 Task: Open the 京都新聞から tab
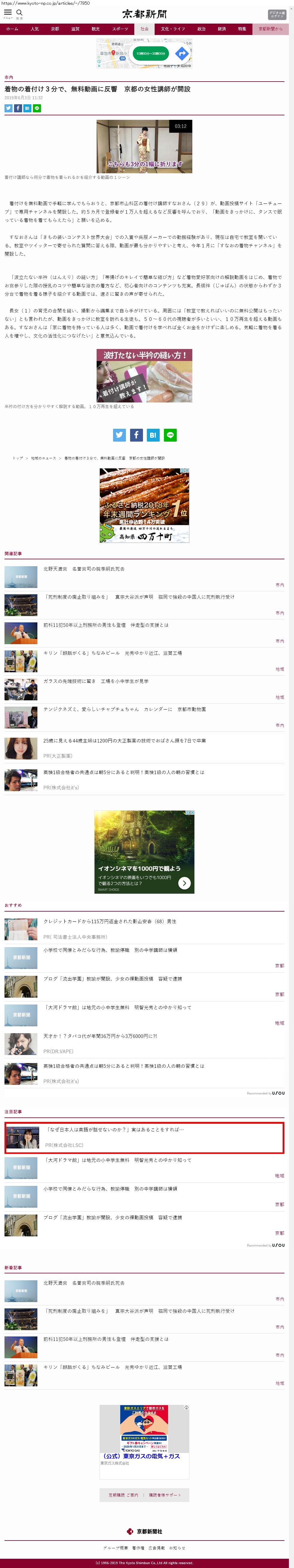(270, 29)
